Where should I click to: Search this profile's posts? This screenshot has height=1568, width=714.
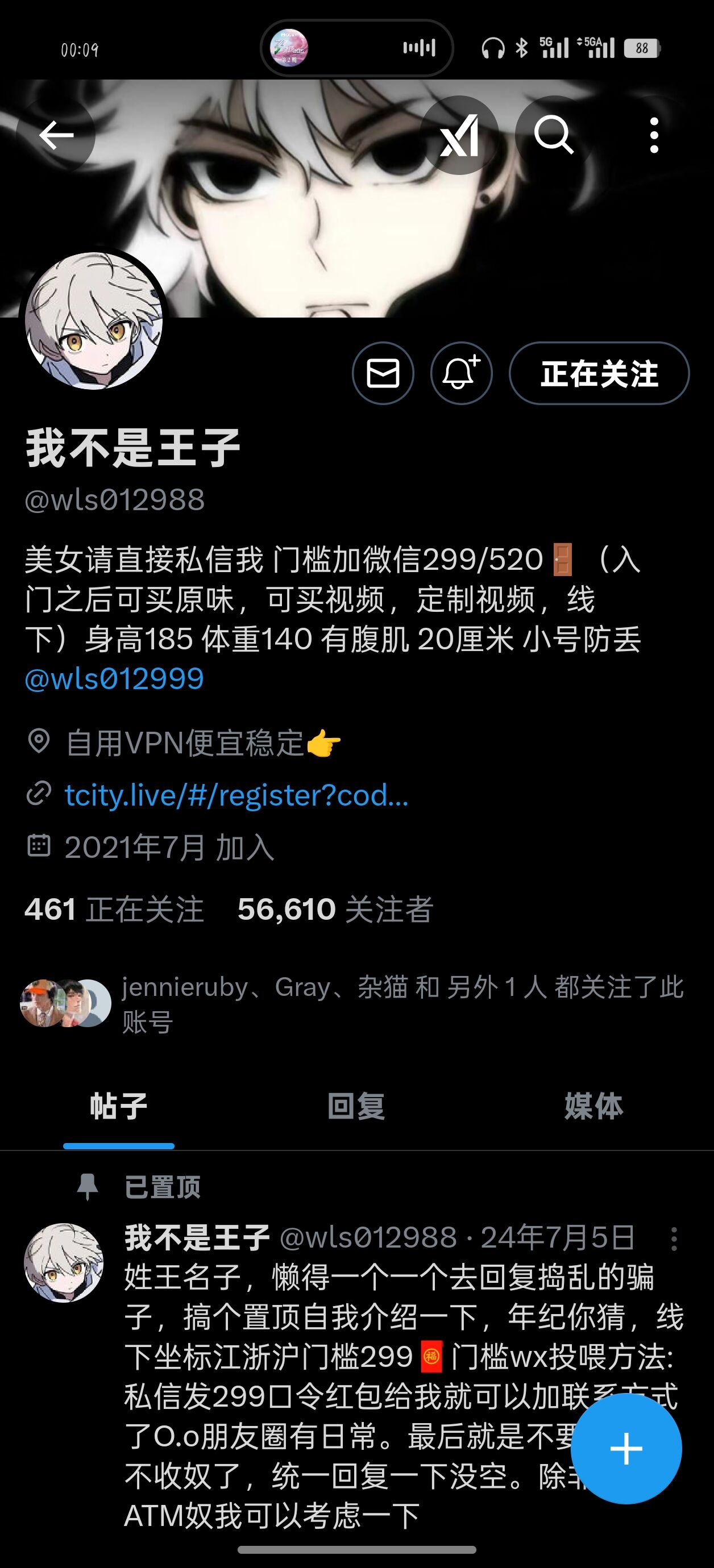click(x=553, y=135)
